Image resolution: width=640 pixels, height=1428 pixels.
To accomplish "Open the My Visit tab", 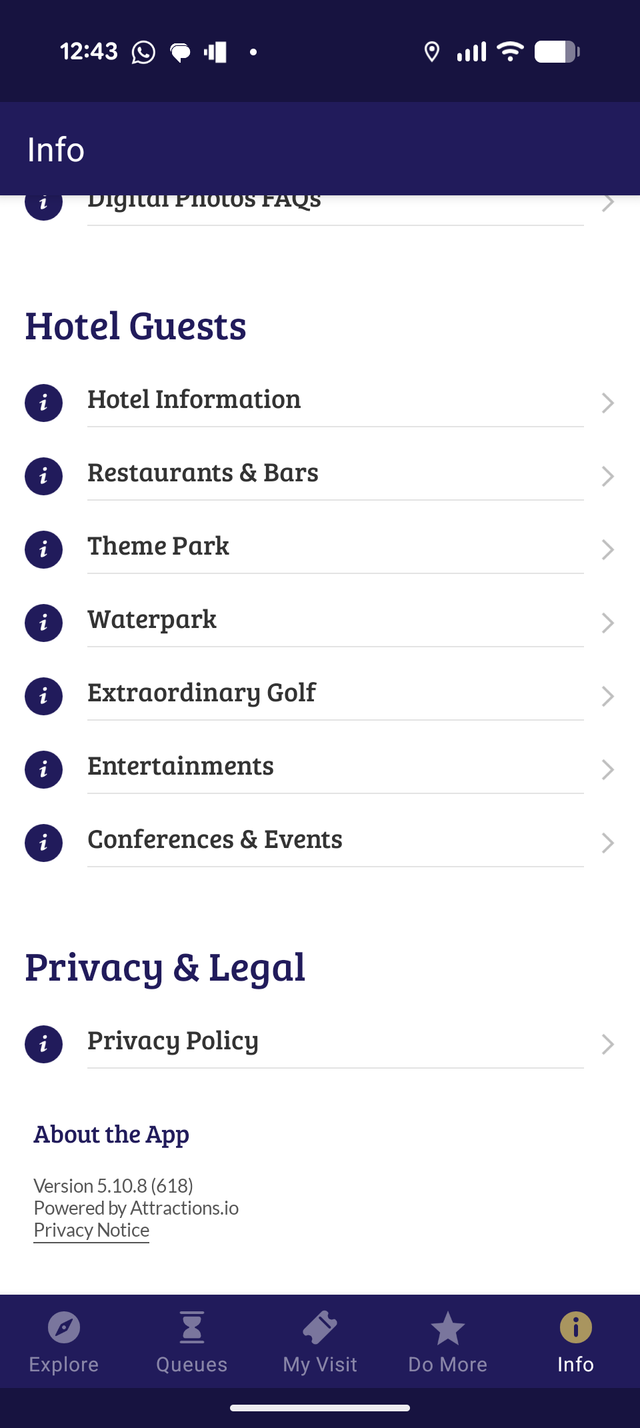I will click(320, 1343).
